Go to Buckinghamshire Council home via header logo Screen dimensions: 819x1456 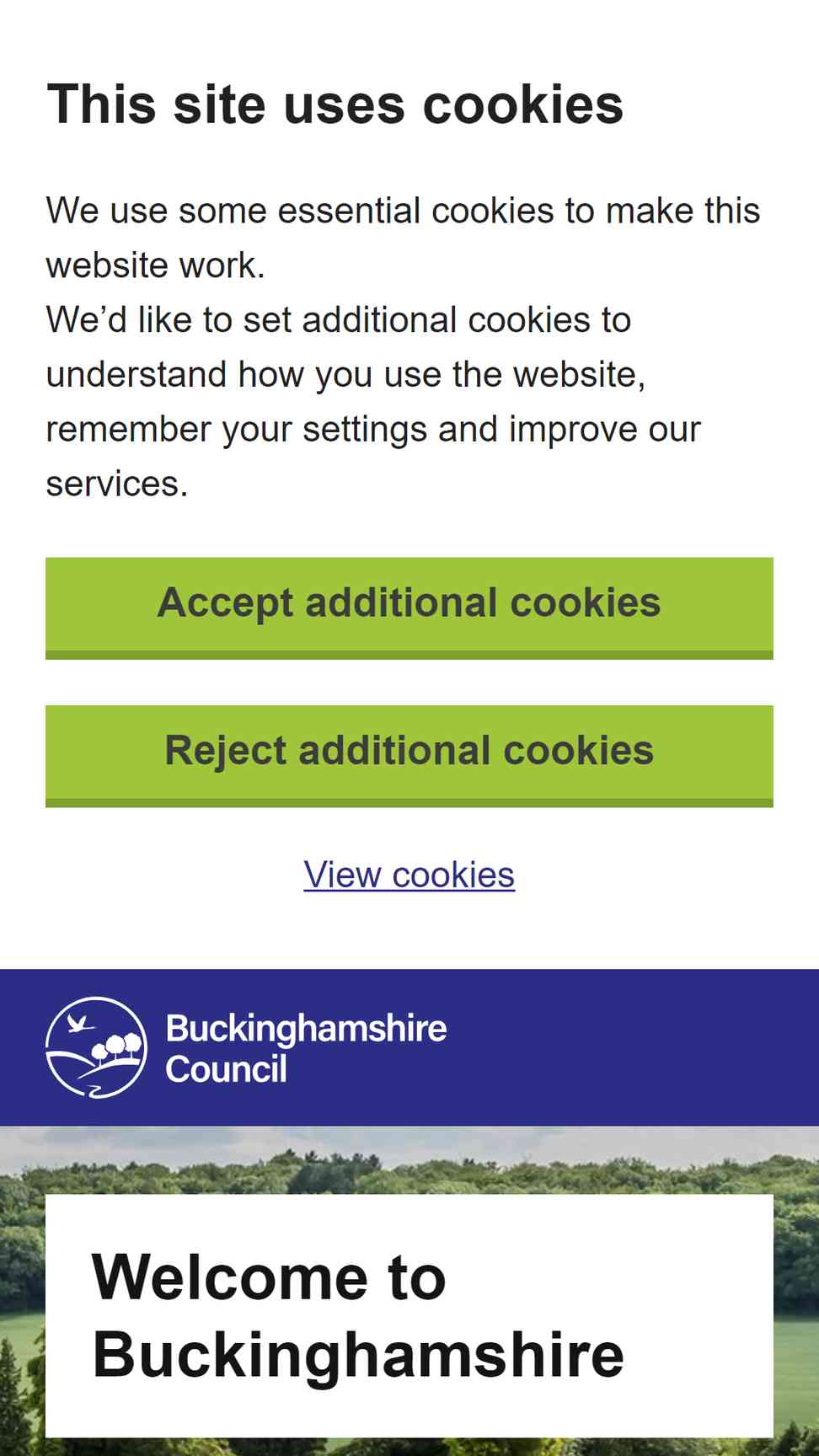[246, 1047]
